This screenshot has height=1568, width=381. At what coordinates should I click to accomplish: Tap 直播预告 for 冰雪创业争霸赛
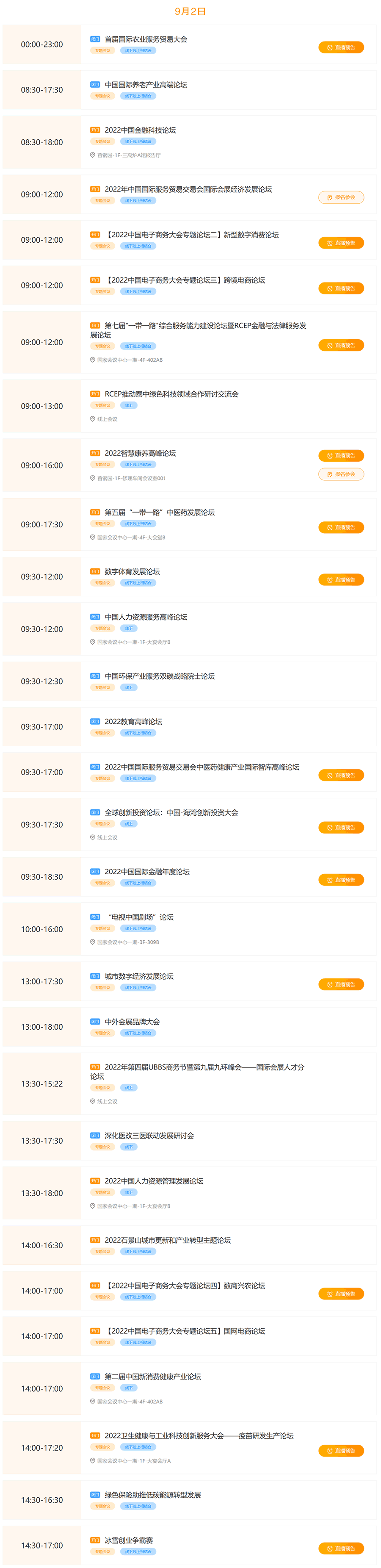[x=341, y=1549]
